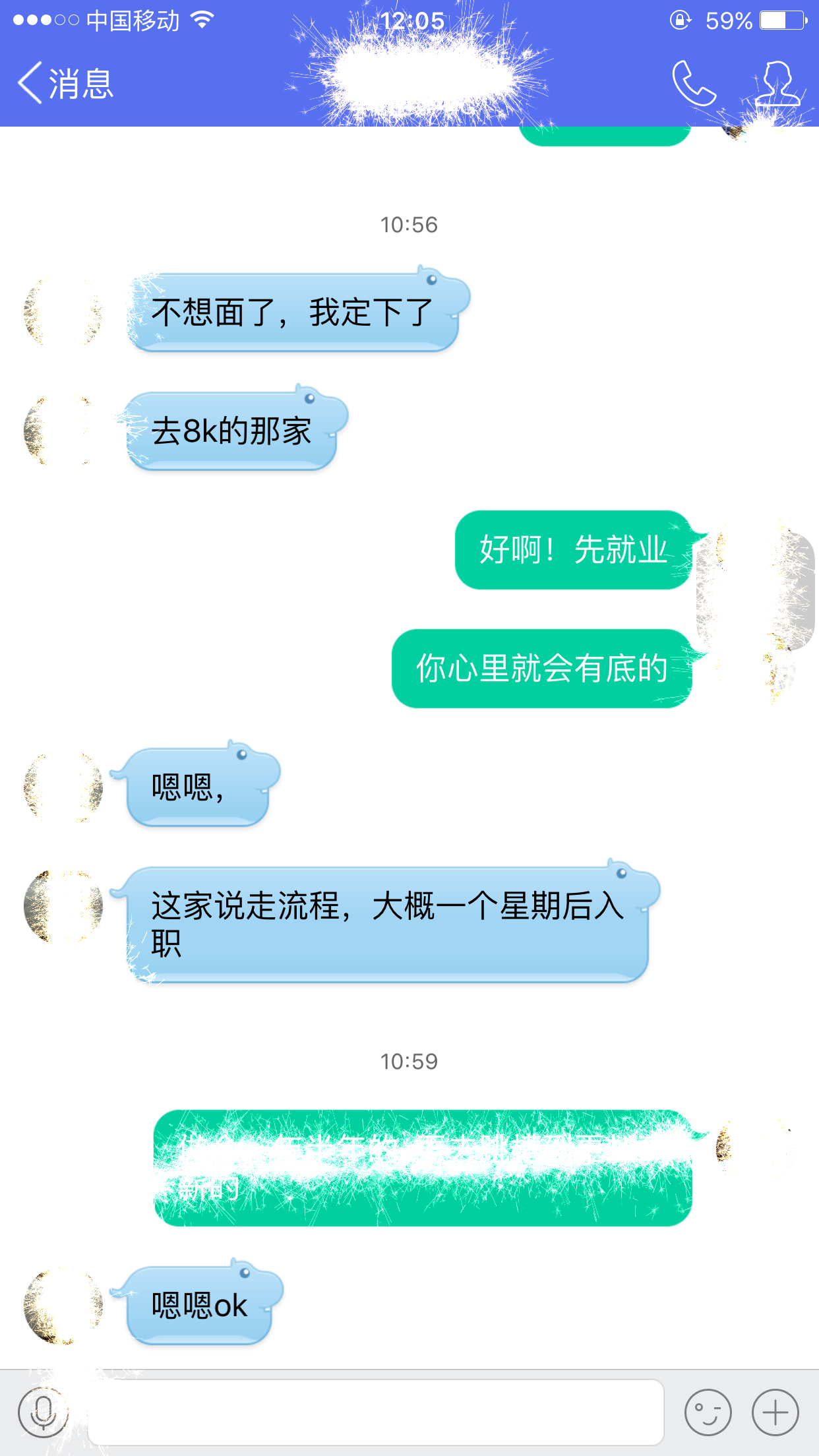
Task: Open the emoji picker
Action: pyautogui.click(x=708, y=1412)
